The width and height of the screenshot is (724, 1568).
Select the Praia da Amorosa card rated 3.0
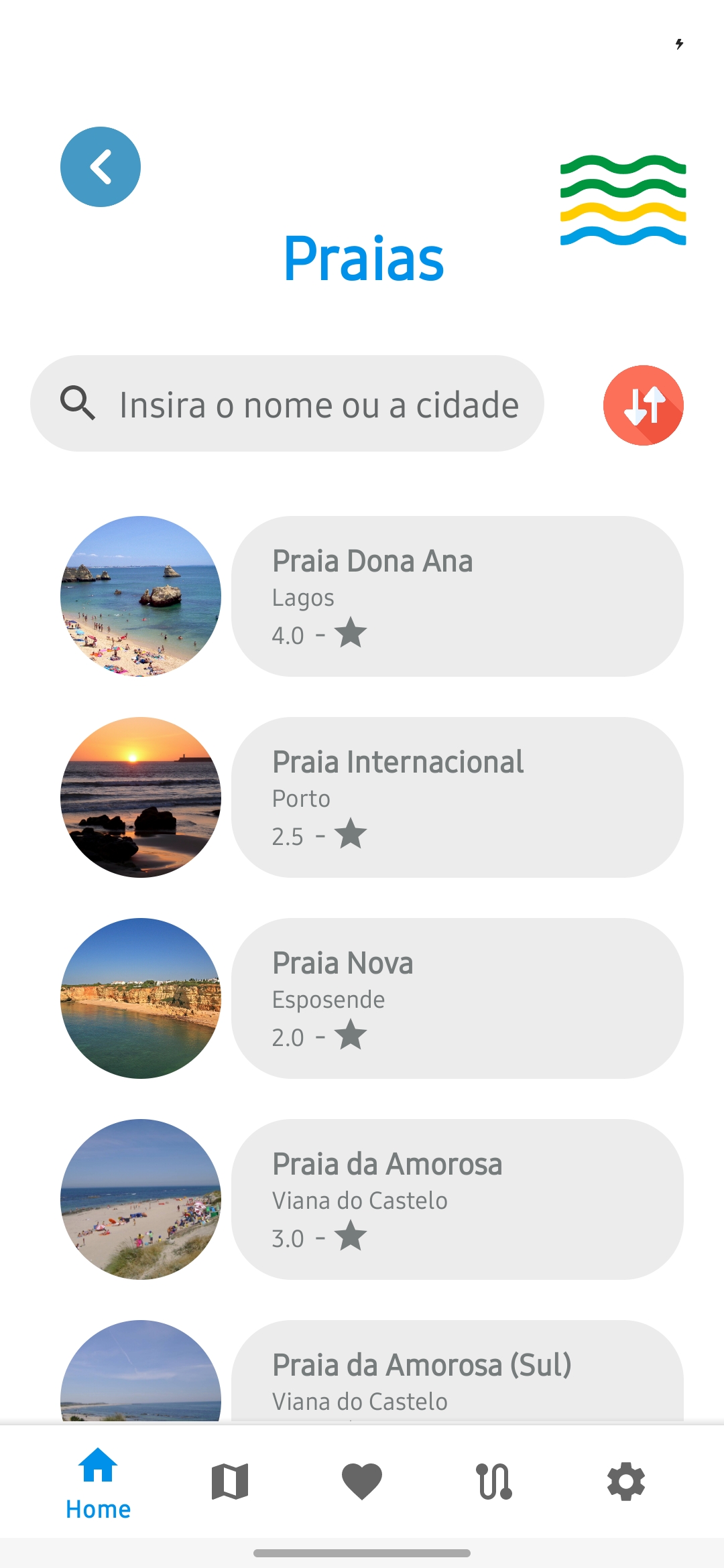click(457, 1199)
